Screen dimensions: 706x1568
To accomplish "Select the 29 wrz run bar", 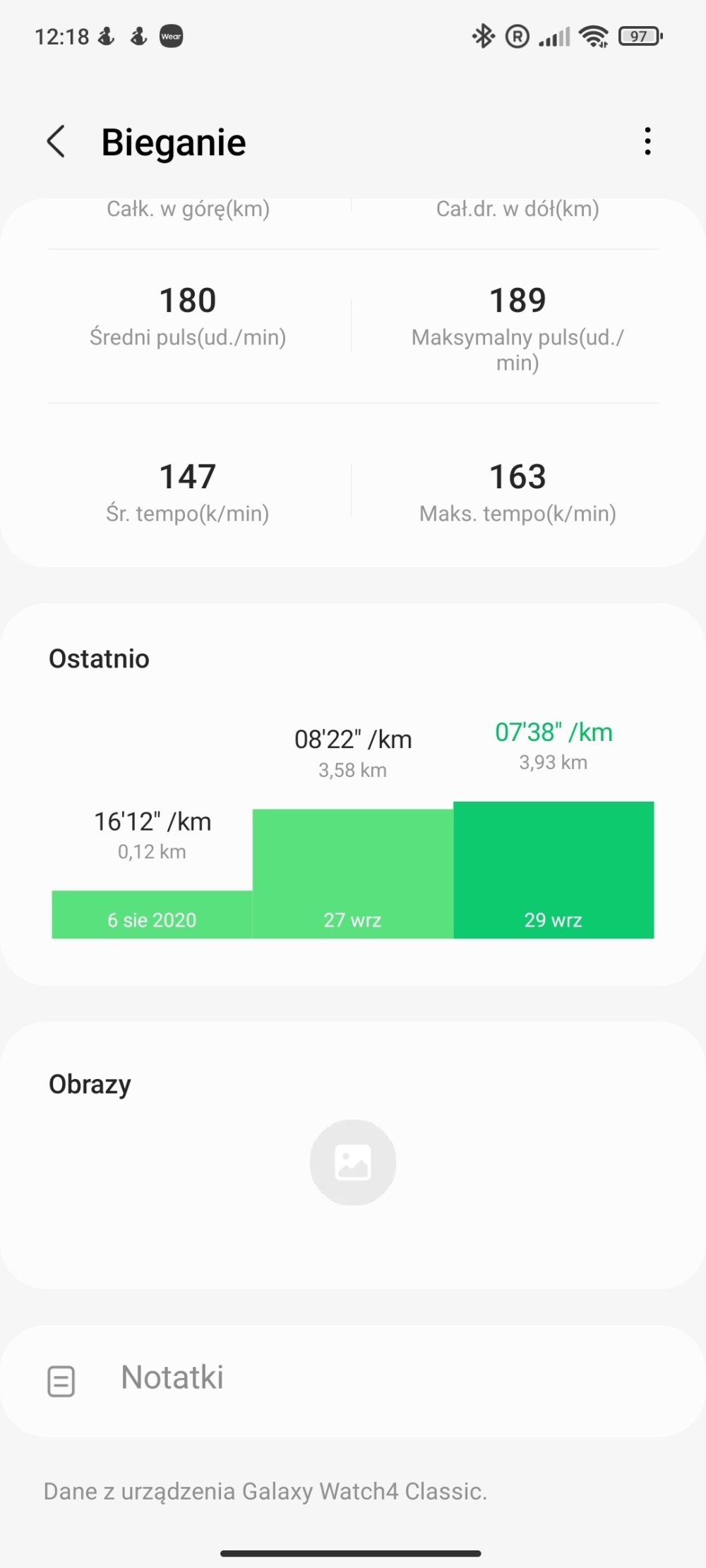I will 554,870.
